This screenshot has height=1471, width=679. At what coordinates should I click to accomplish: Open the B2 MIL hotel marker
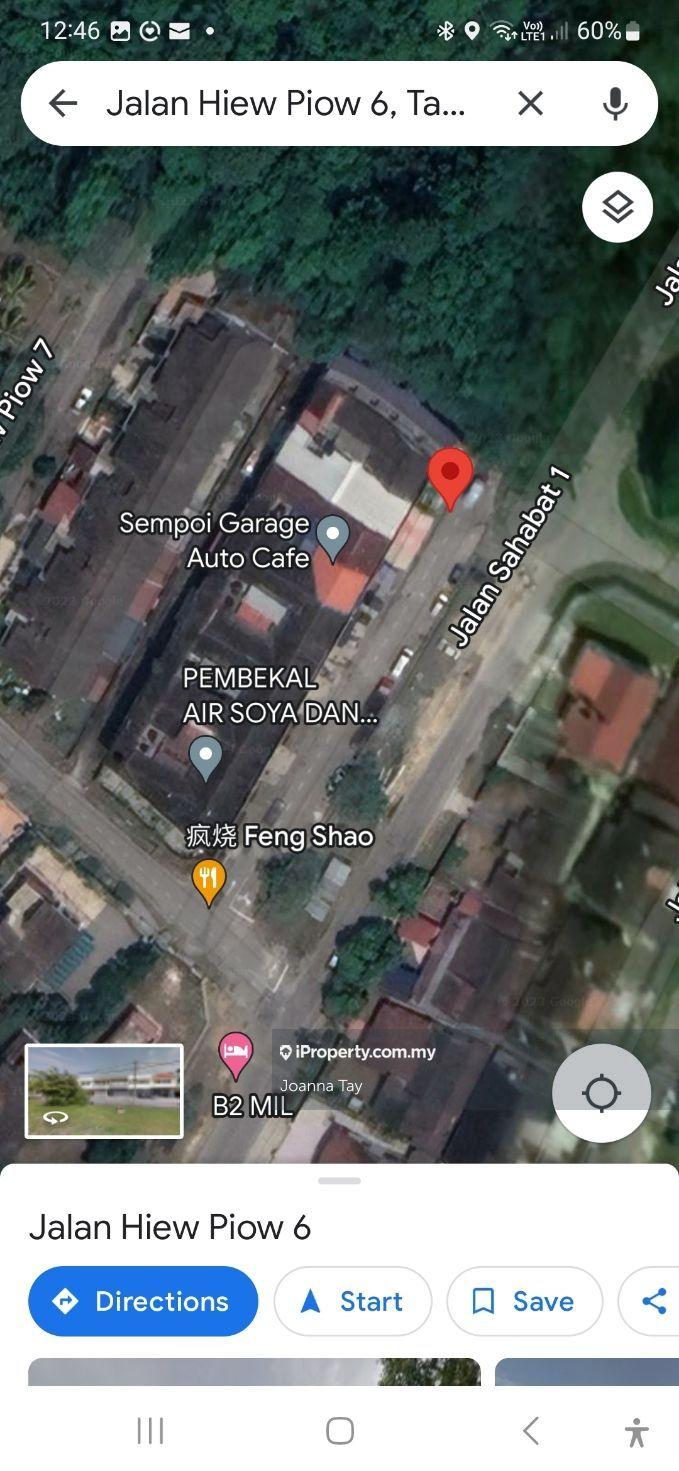point(236,1055)
